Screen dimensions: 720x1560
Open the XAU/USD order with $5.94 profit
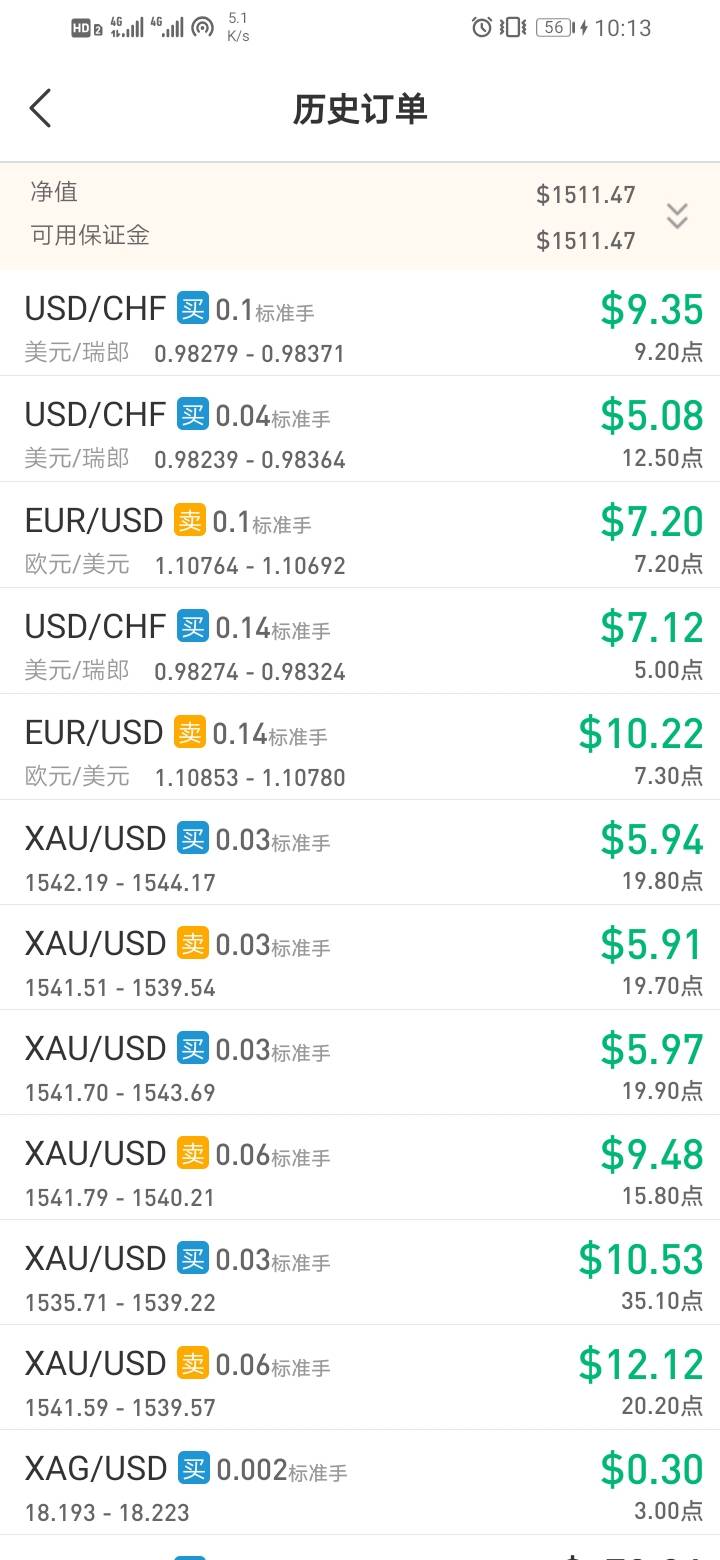[x=360, y=857]
